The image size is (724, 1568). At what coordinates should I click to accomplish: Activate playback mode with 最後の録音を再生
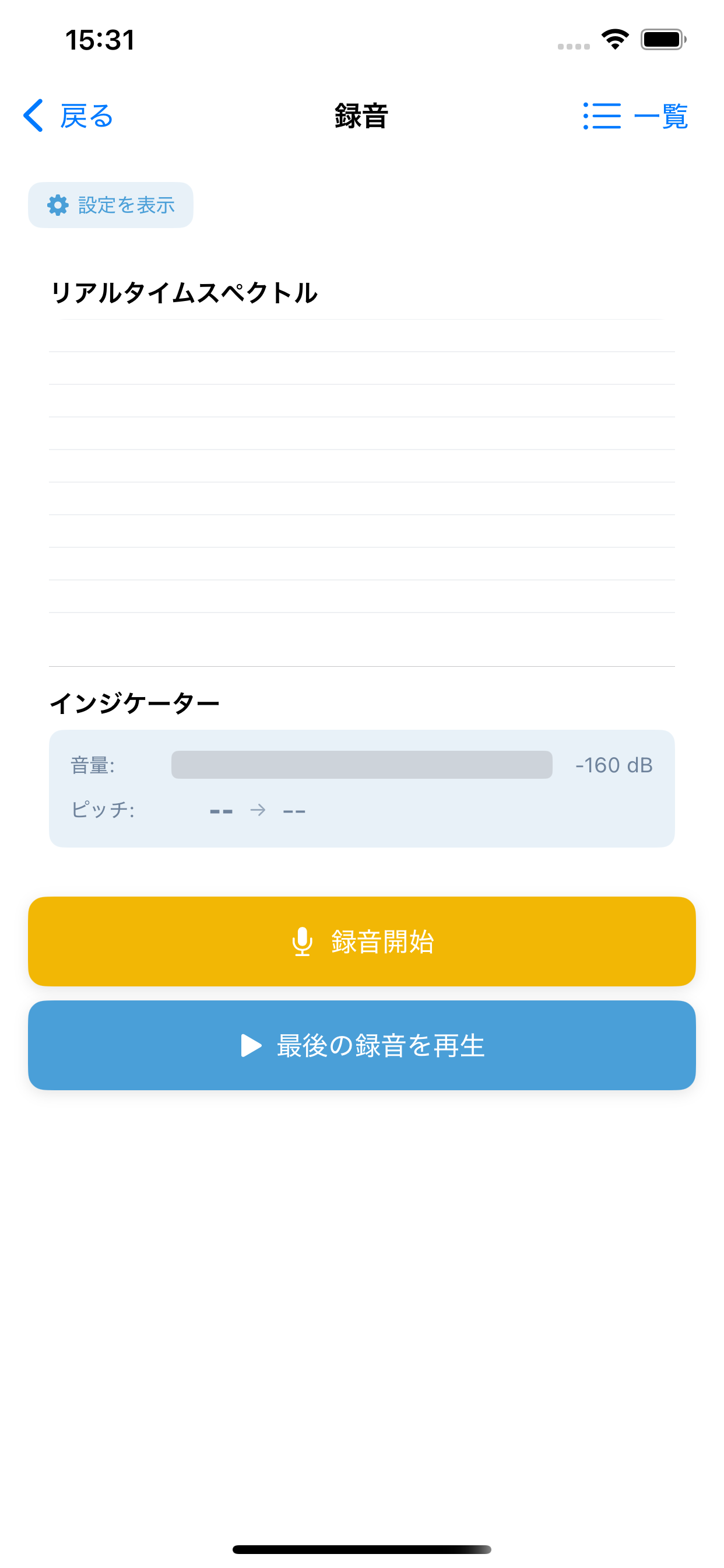tap(361, 1046)
